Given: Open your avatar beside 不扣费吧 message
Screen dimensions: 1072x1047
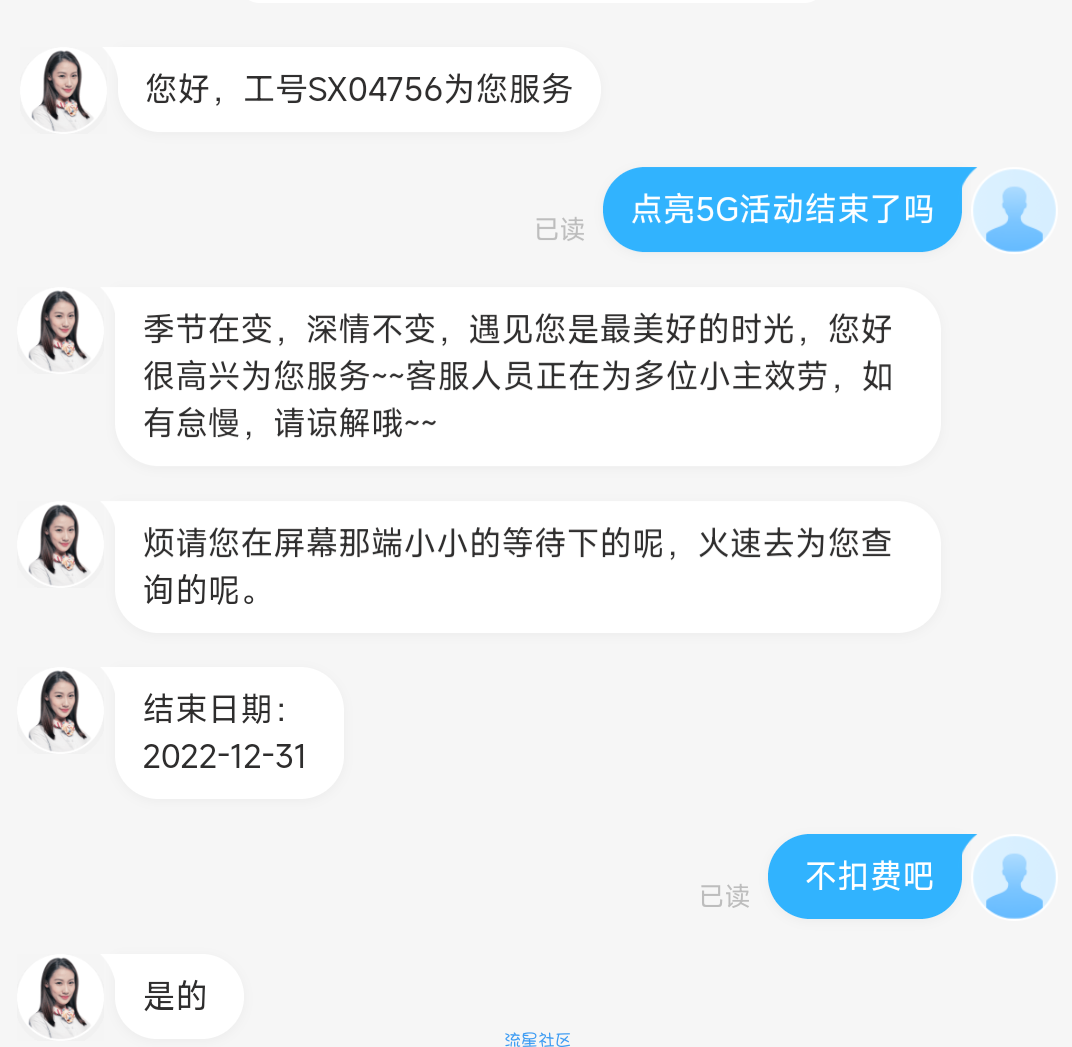Looking at the screenshot, I should coord(1014,877).
